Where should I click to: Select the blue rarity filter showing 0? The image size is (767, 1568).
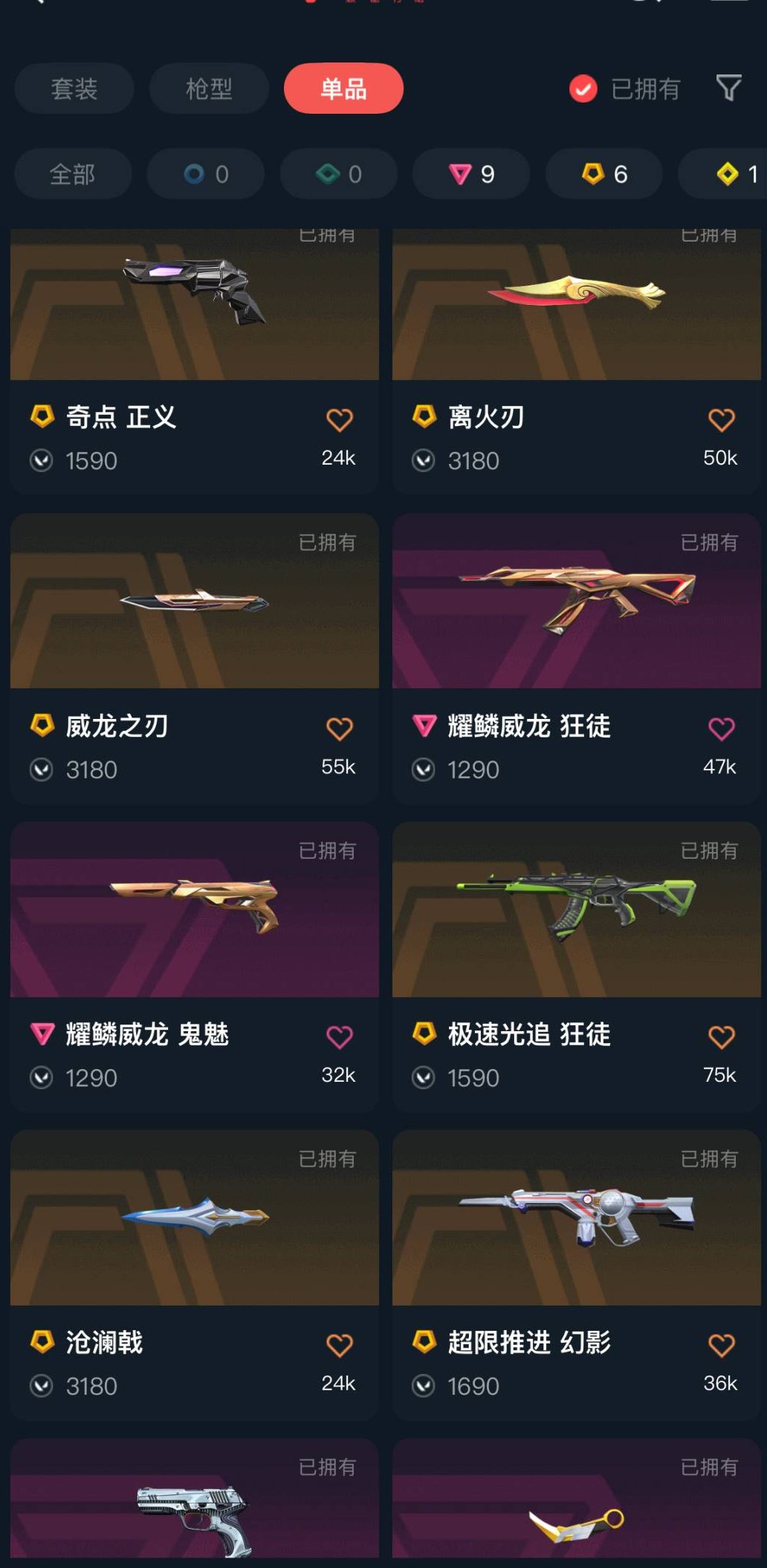[205, 173]
